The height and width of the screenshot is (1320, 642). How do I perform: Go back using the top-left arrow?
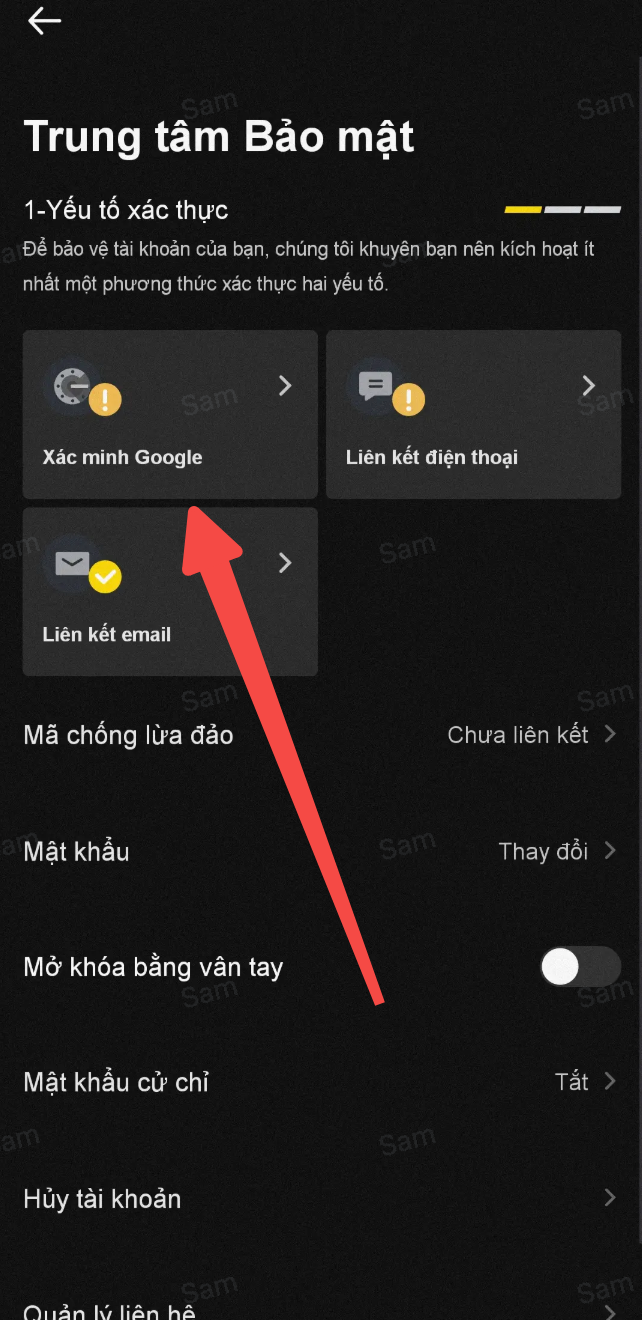pyautogui.click(x=45, y=21)
